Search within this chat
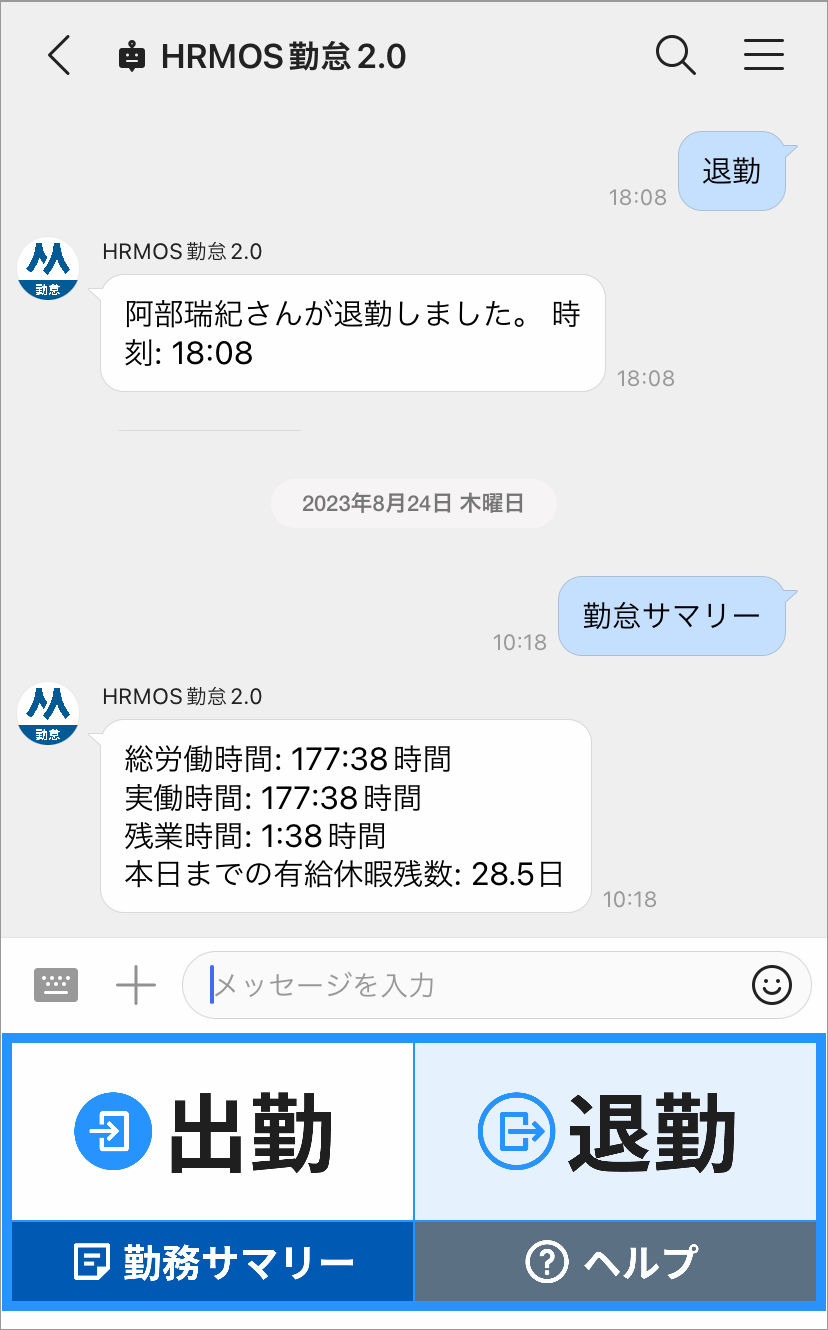Screen dimensions: 828x1330 tap(675, 56)
